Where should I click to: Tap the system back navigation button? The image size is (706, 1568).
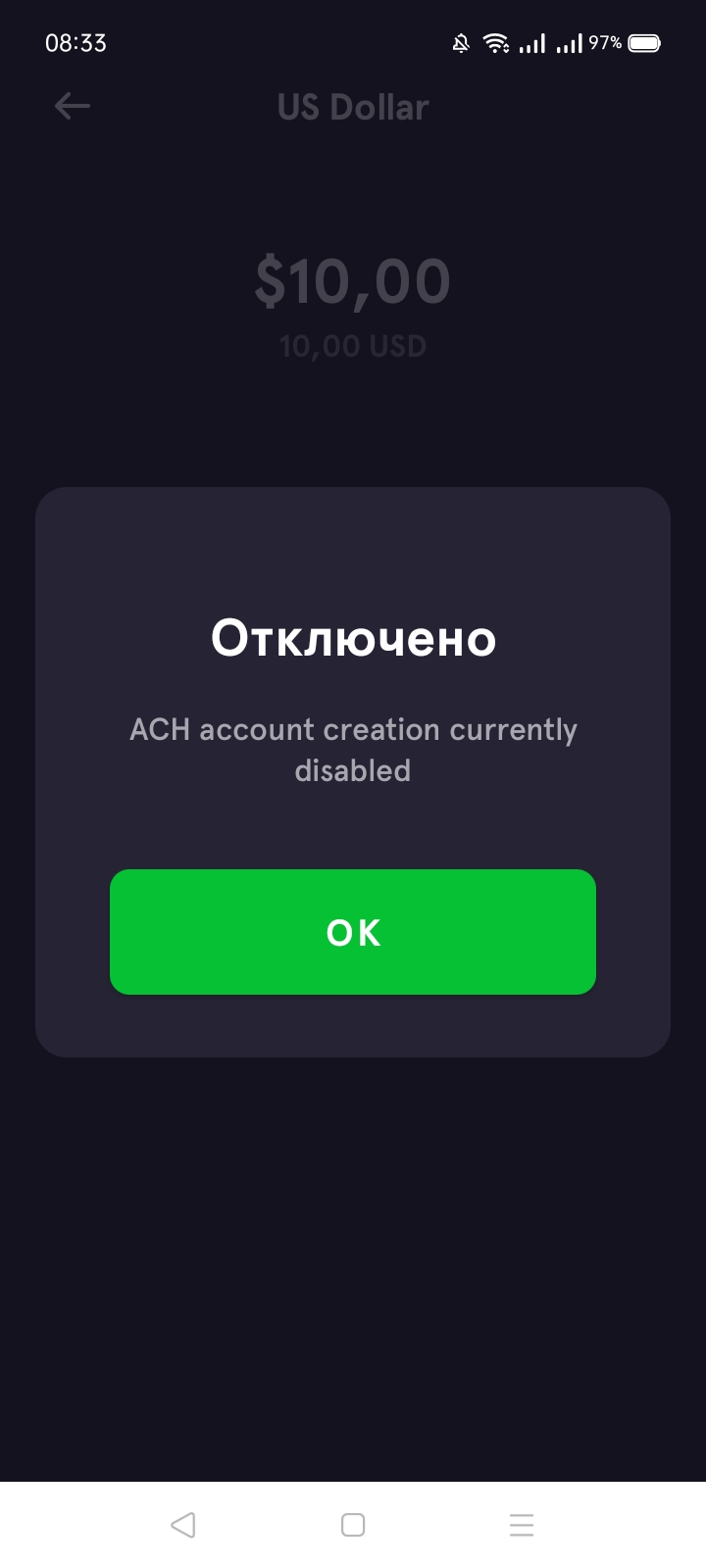pos(183,1525)
